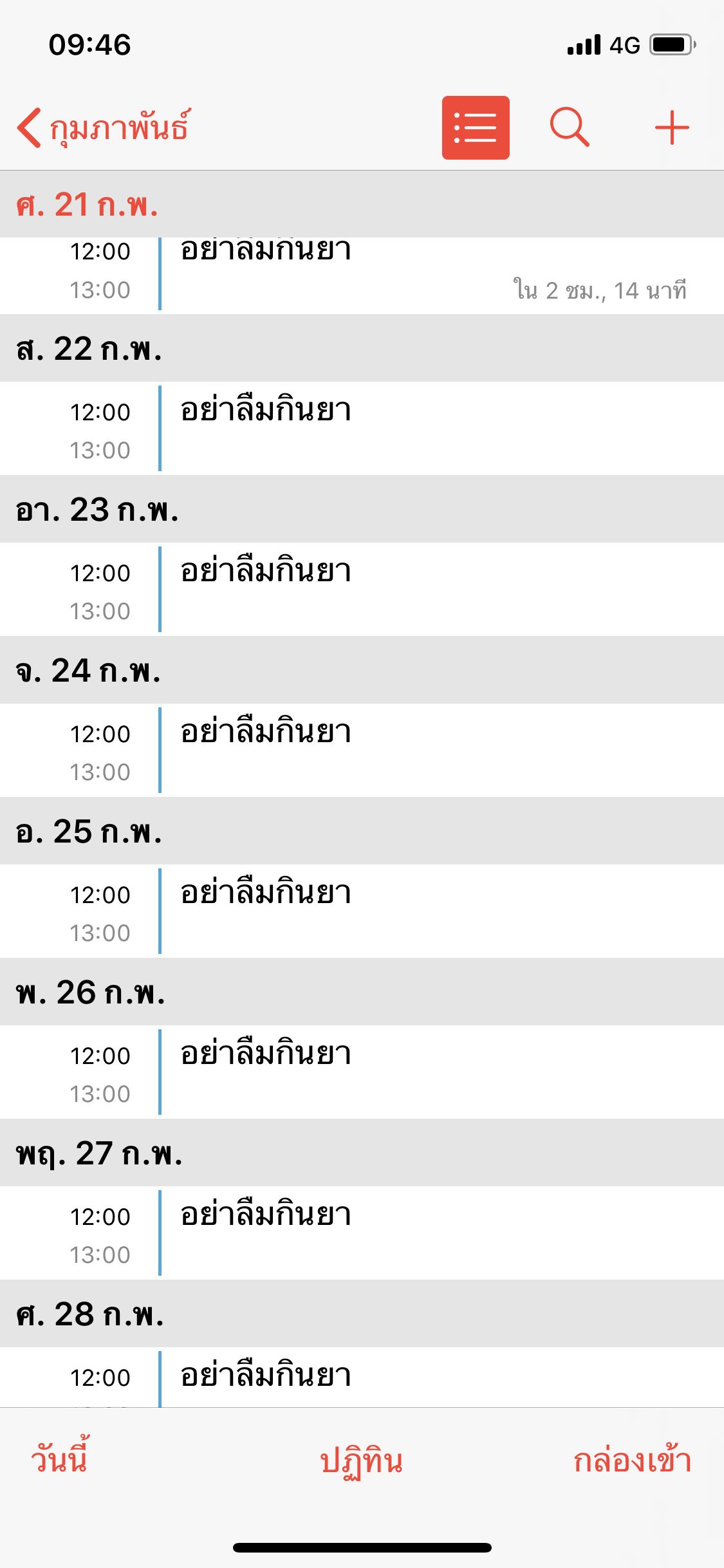Open กล่องเข้า inbox
The height and width of the screenshot is (1568, 724).
pos(633,1460)
